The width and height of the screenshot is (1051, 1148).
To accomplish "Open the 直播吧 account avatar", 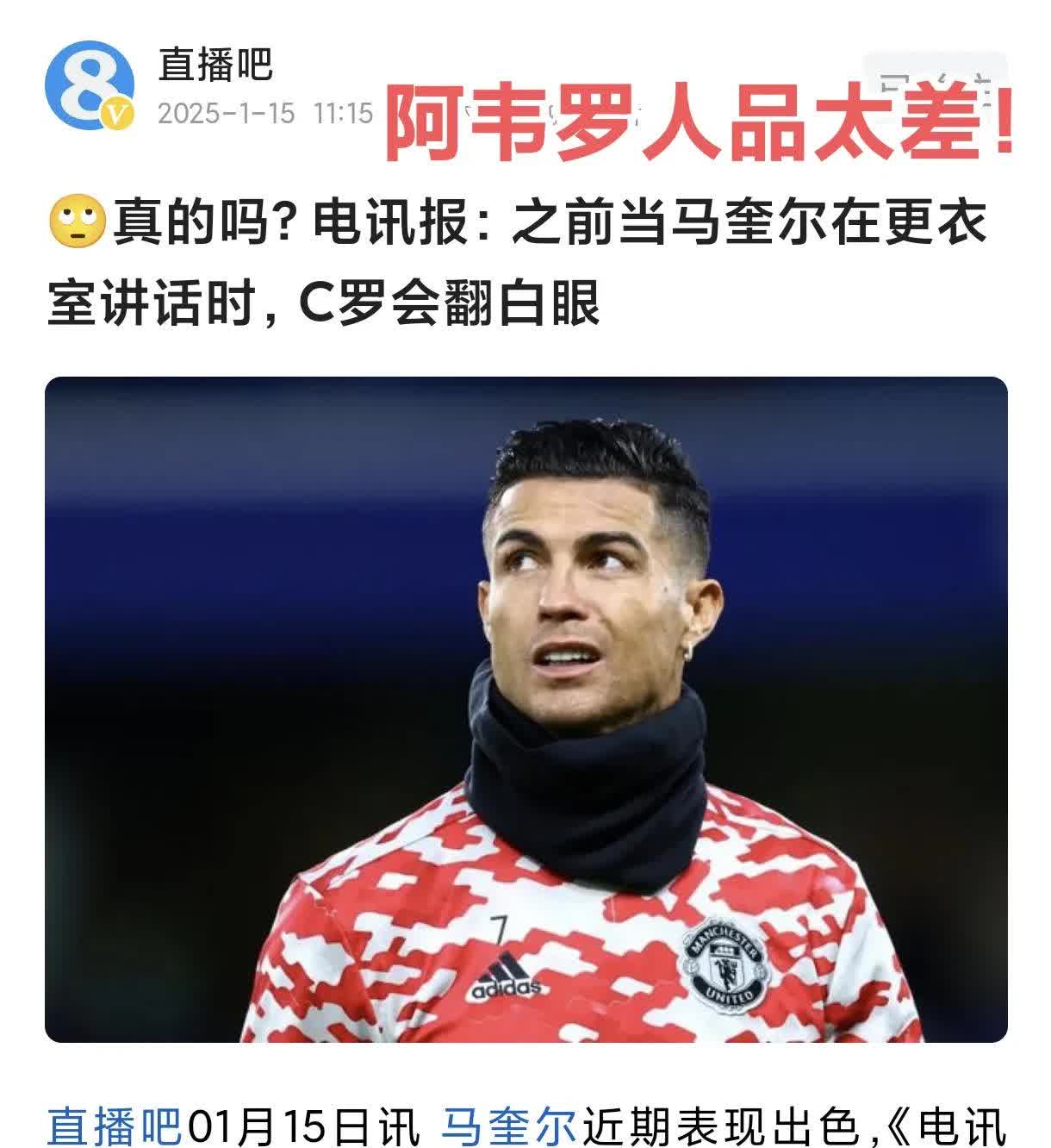I will [90, 84].
